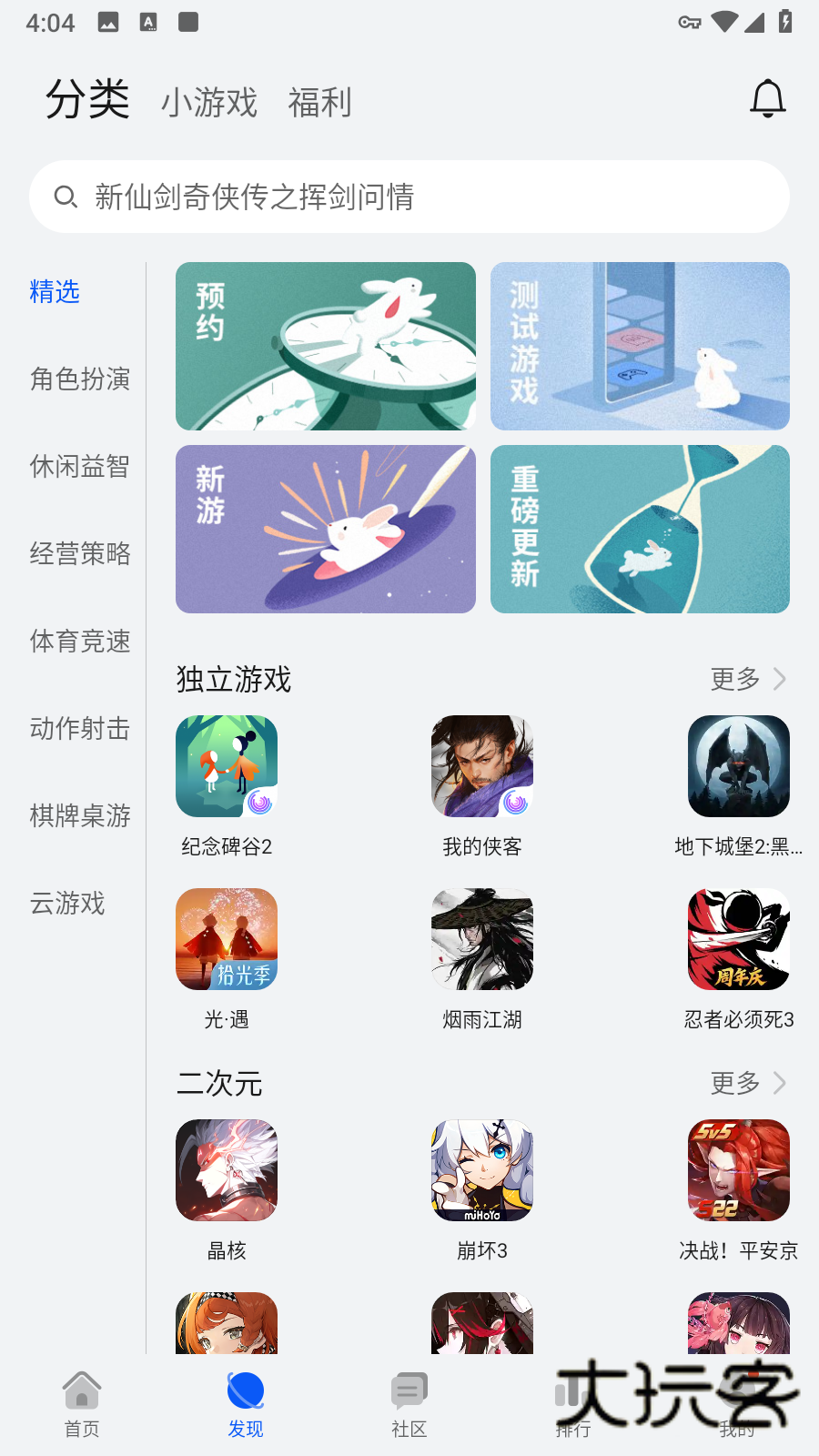819x1456 pixels.
Task: Expand 更多 for 独立游戏 section
Action: point(744,679)
